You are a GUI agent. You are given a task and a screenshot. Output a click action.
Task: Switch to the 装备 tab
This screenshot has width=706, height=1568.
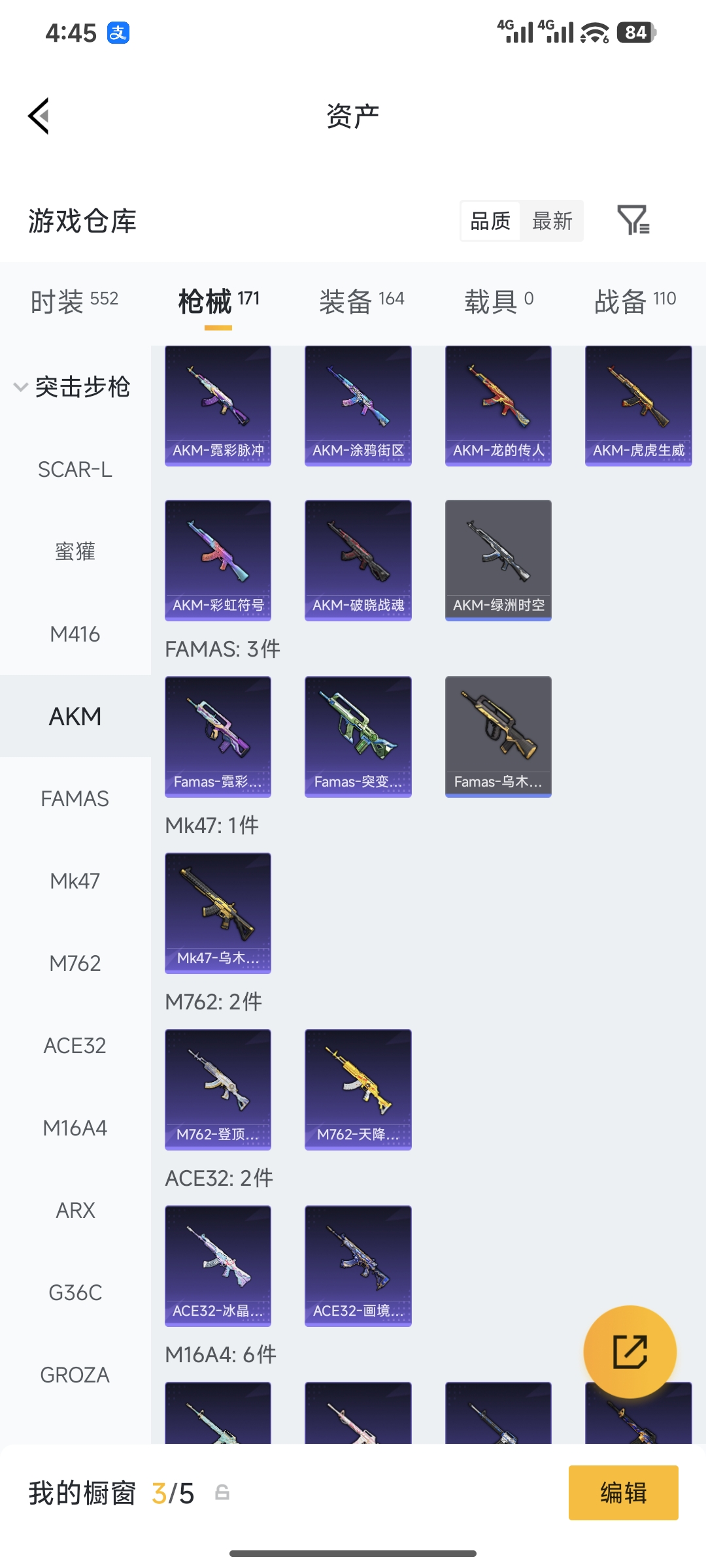coord(361,300)
